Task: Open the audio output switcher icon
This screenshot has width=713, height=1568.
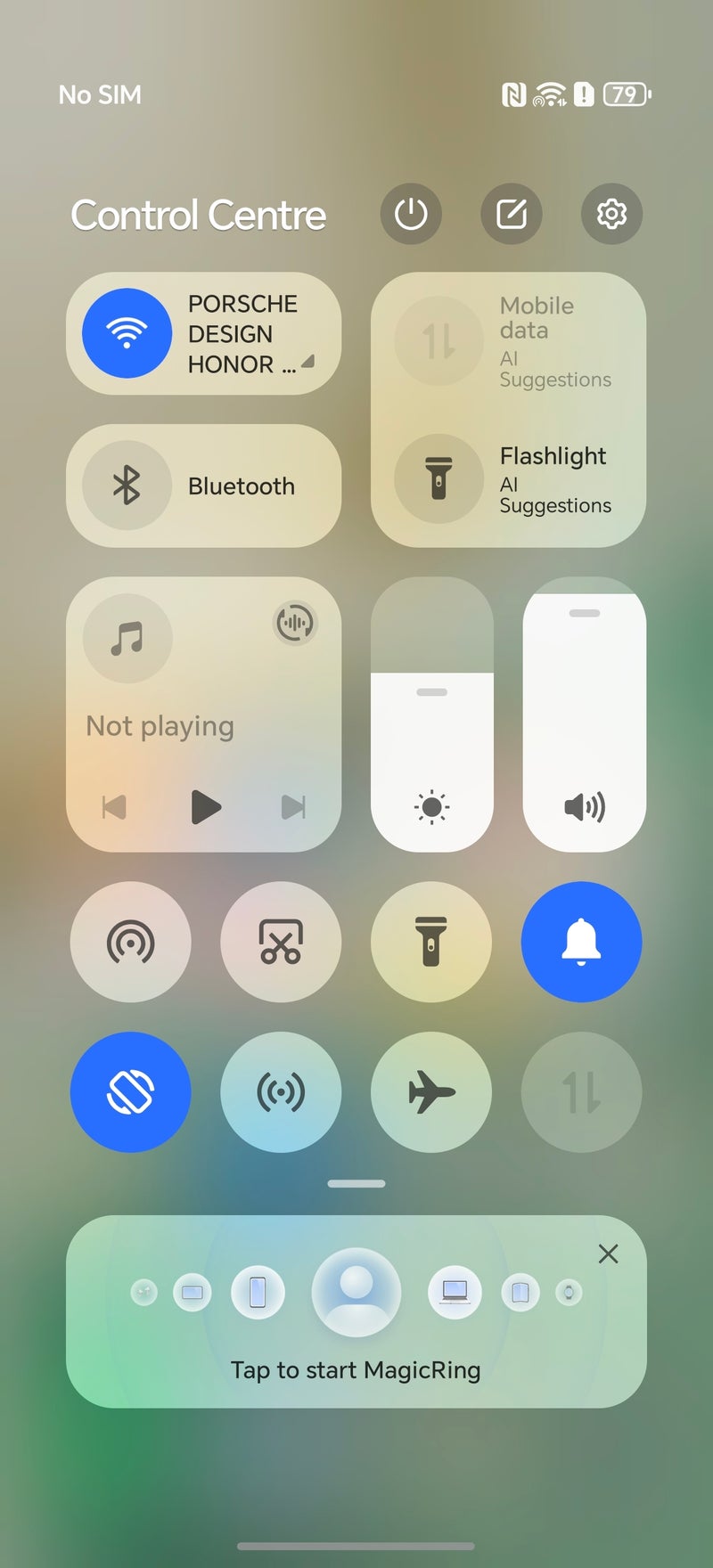Action: click(x=294, y=623)
